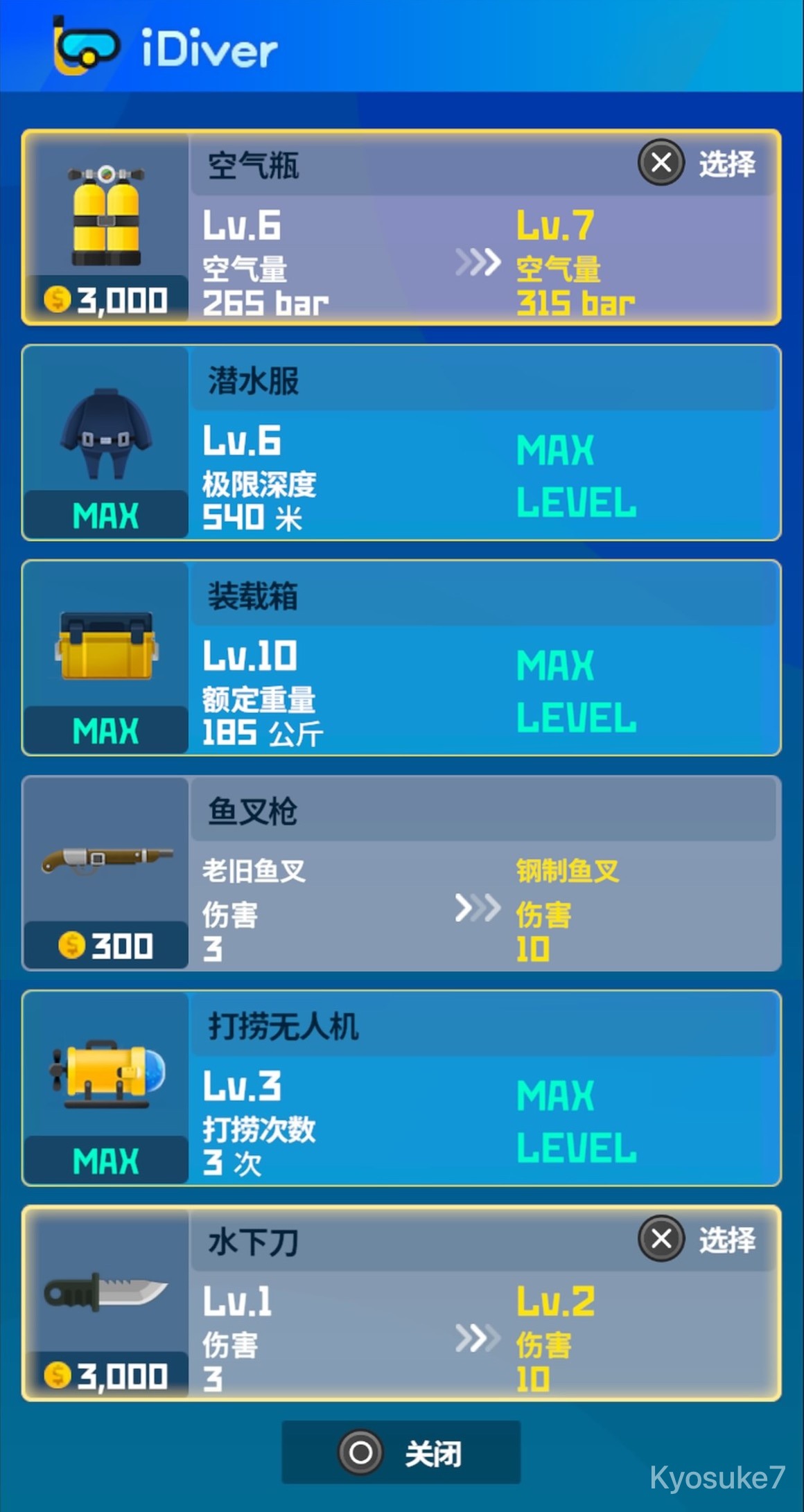Screen dimensions: 804x1512
Task: Tap 选择 button on 空气瓶 card
Action: tap(697, 164)
